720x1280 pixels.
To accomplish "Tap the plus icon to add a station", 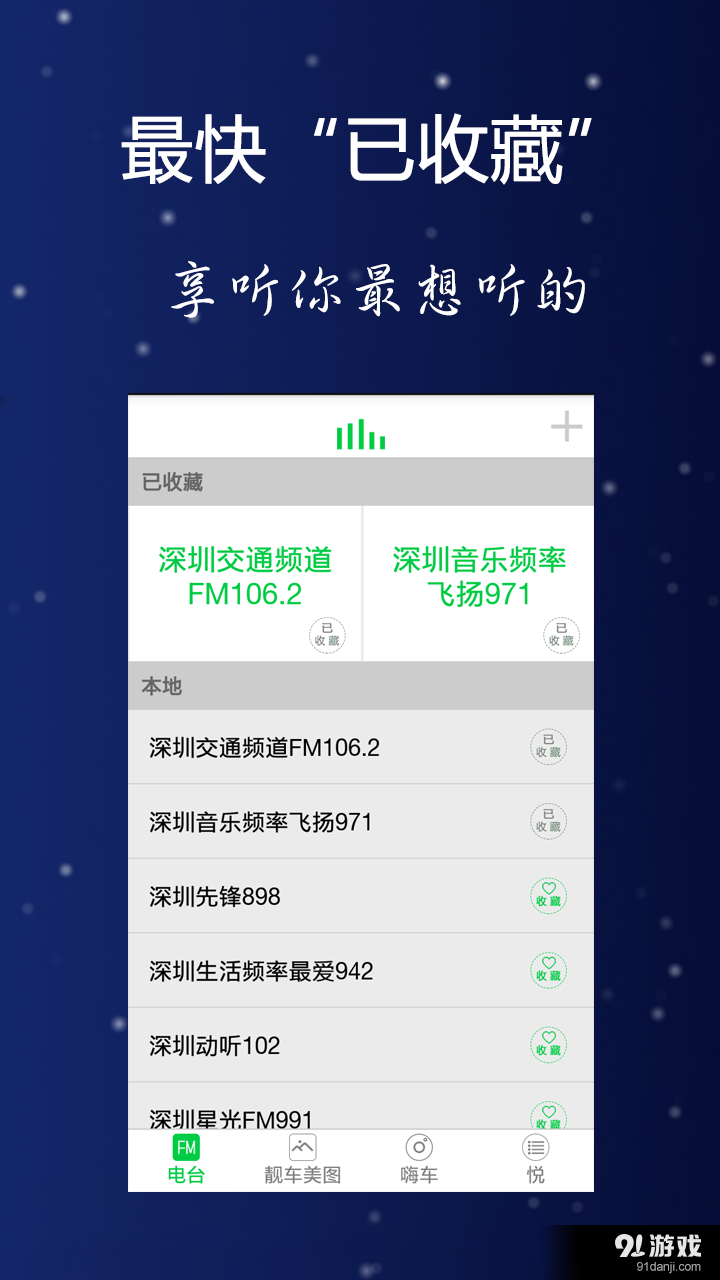I will click(x=568, y=426).
